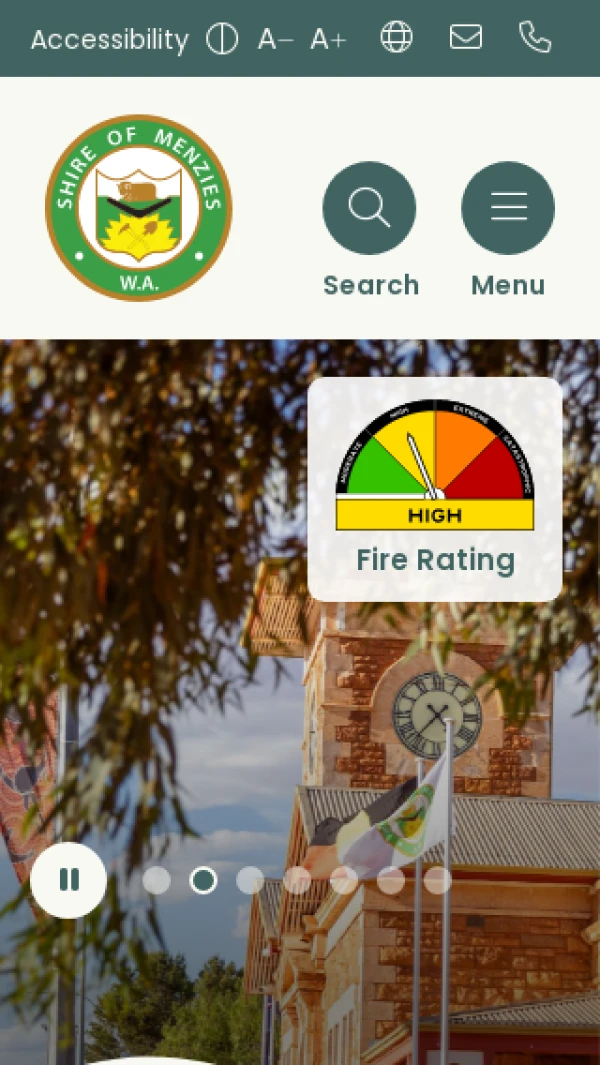Open the language globe icon
The width and height of the screenshot is (600, 1065).
(396, 38)
